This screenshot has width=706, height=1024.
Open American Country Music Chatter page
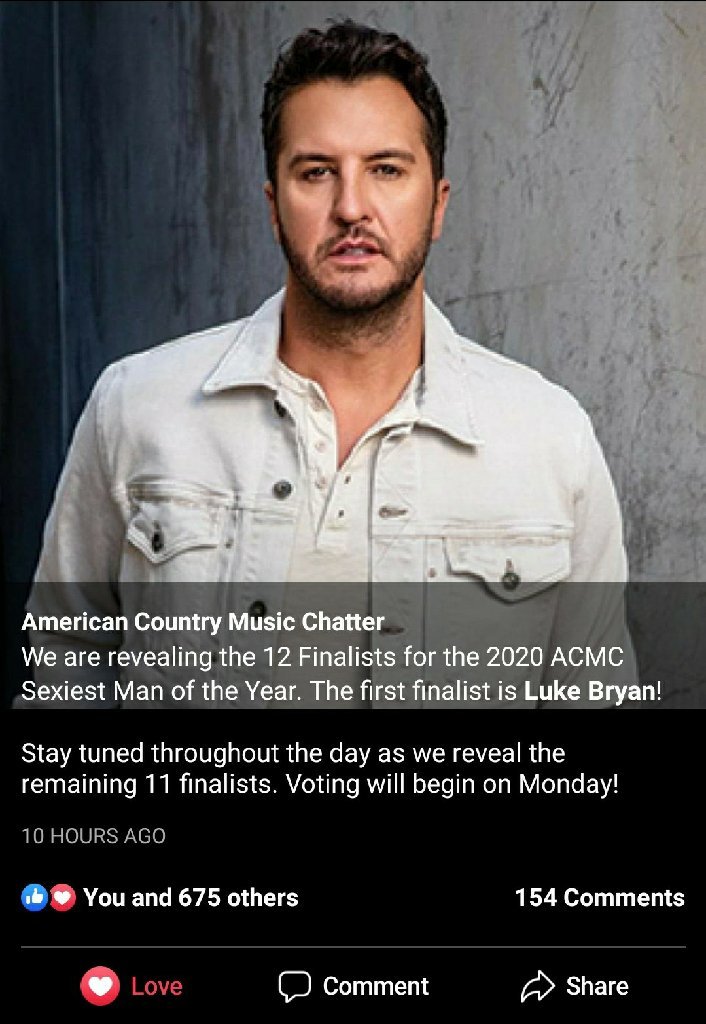pos(203,621)
